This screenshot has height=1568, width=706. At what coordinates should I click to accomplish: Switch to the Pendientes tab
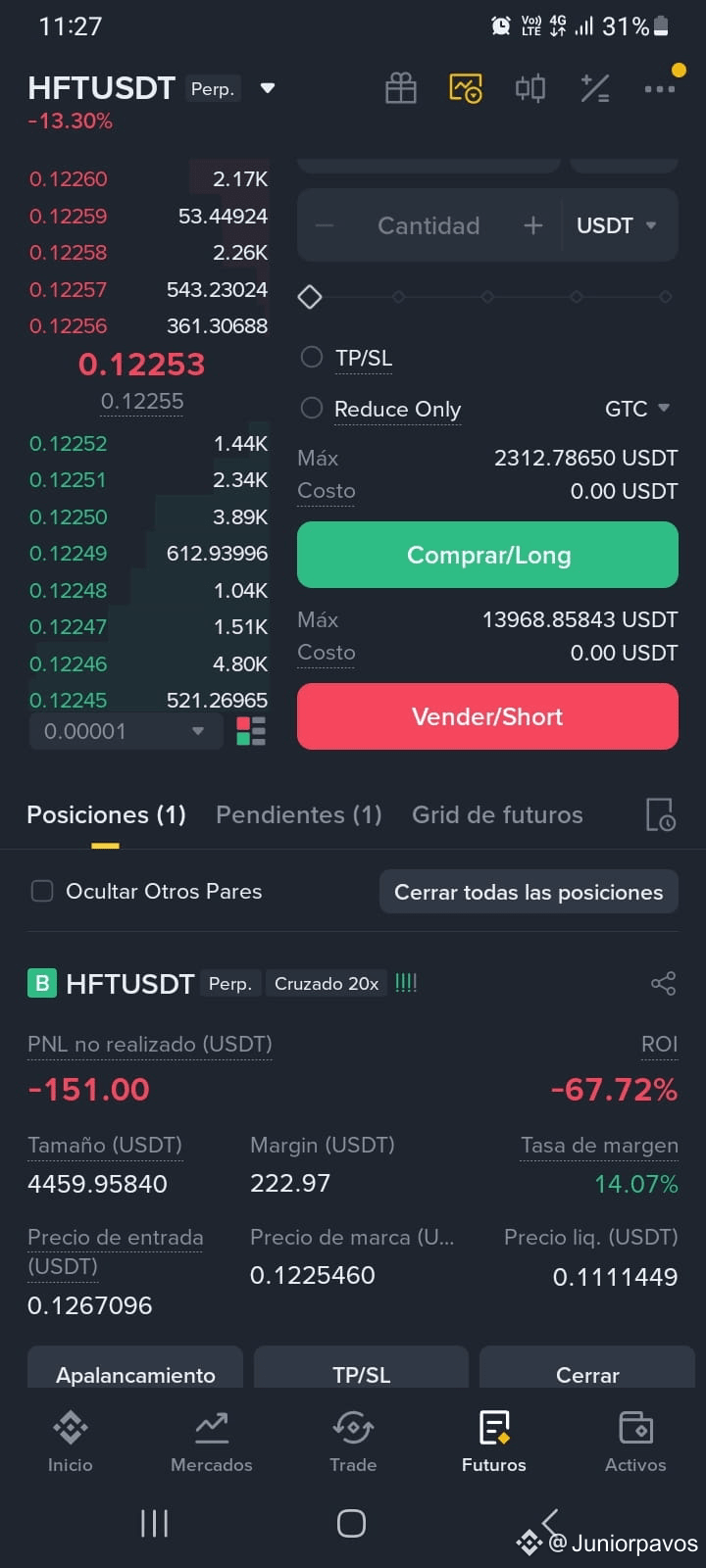(298, 814)
